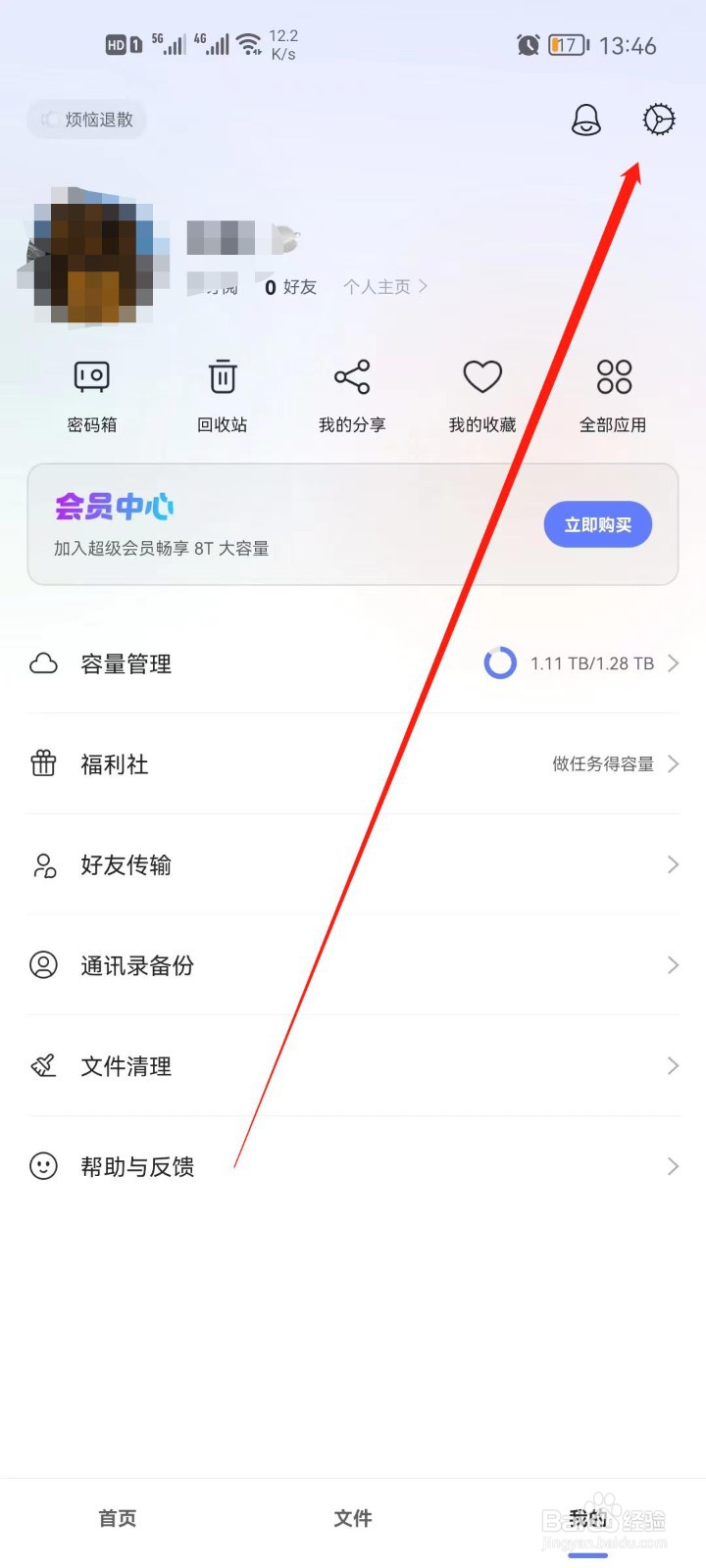Open the notification bell
The width and height of the screenshot is (706, 1568).
(x=584, y=120)
